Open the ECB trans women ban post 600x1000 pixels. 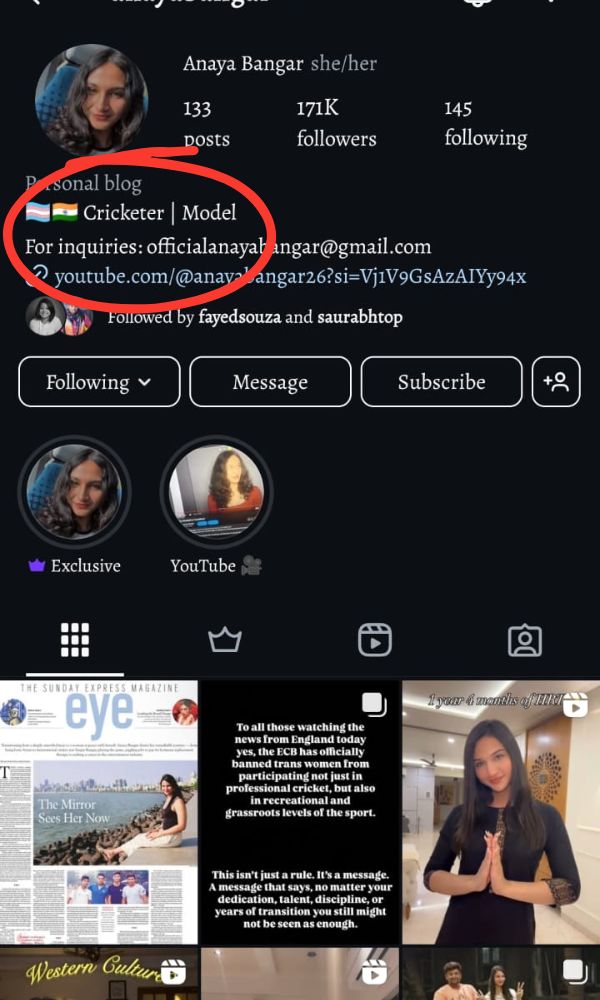coord(300,811)
